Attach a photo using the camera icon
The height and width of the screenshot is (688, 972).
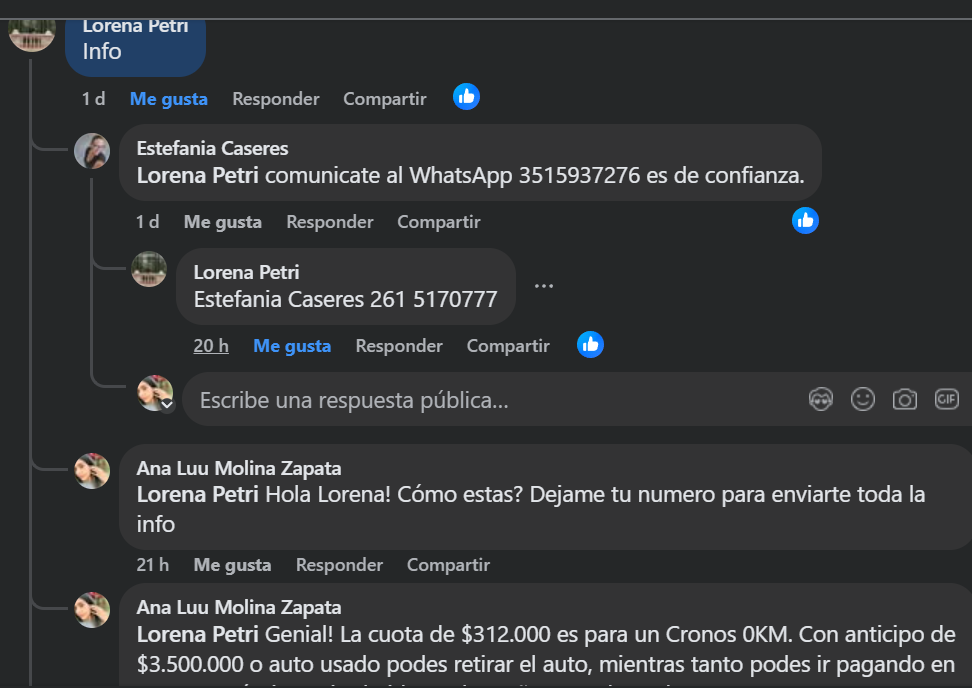click(905, 400)
